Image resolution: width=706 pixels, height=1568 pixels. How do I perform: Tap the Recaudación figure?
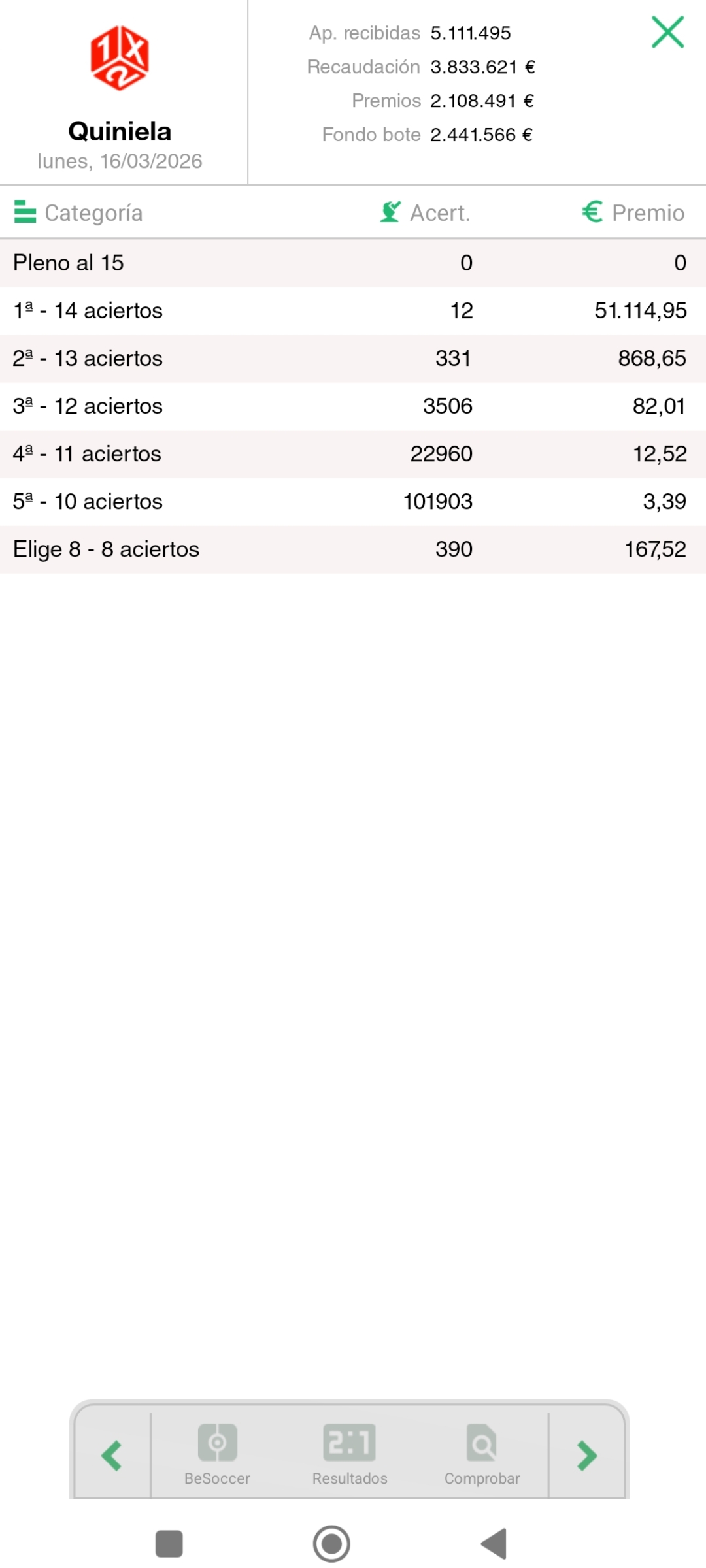click(x=482, y=67)
